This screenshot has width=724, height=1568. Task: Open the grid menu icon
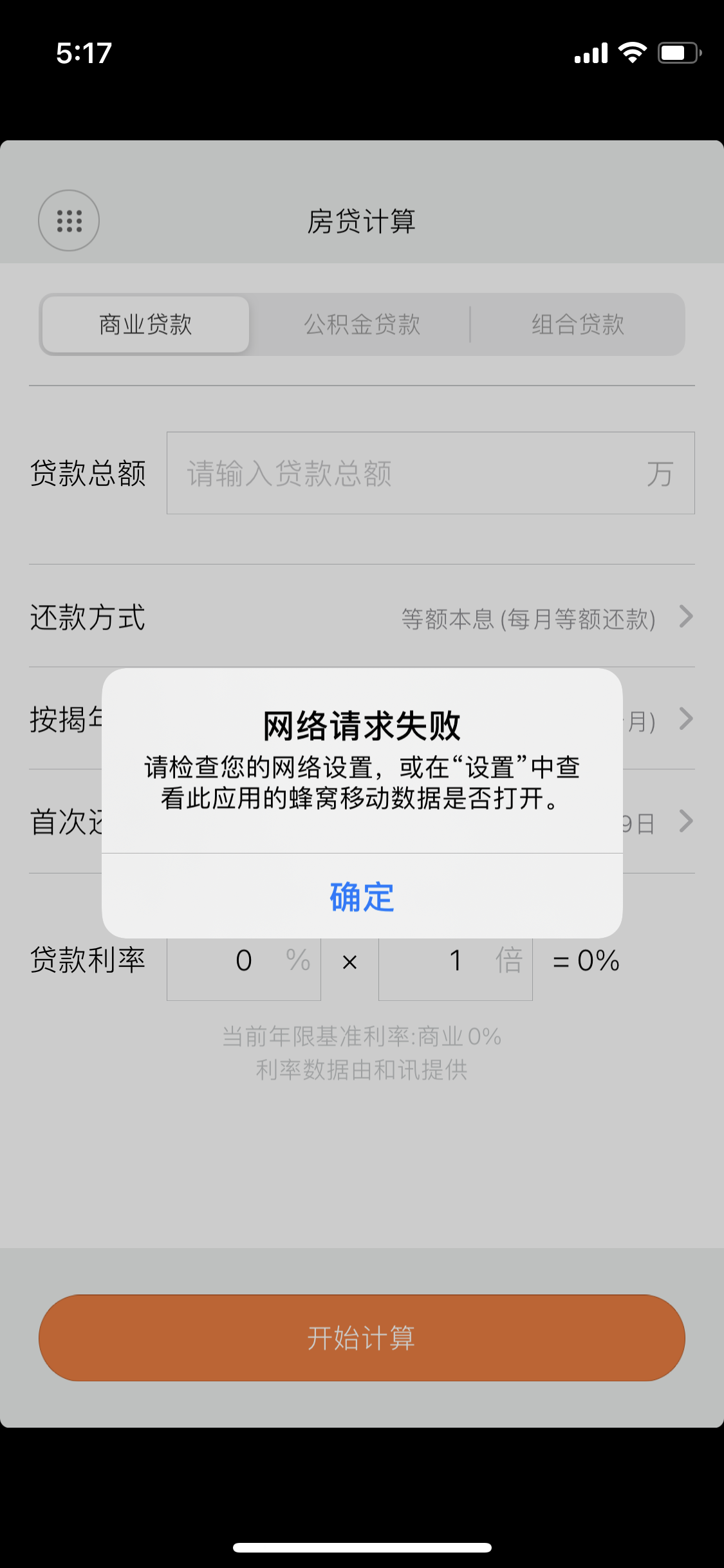coord(69,221)
